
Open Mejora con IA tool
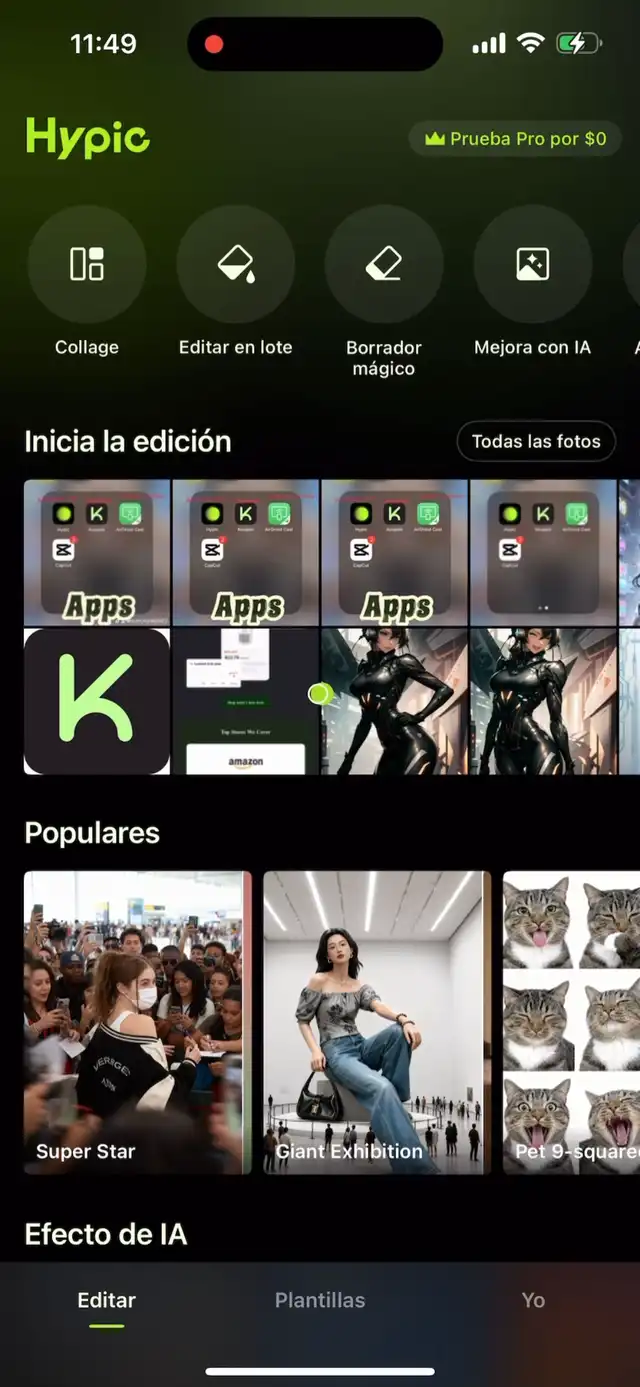coord(532,265)
